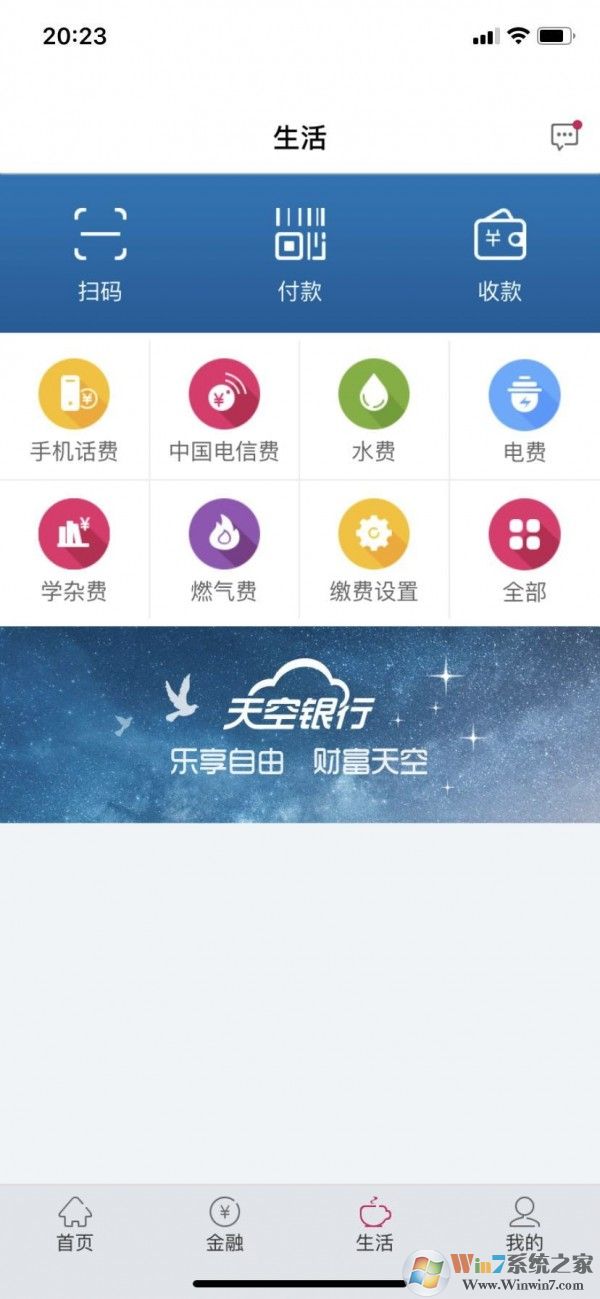600x1299 pixels.
Task: Switch to the 生活 life tab
Action: point(375,1225)
